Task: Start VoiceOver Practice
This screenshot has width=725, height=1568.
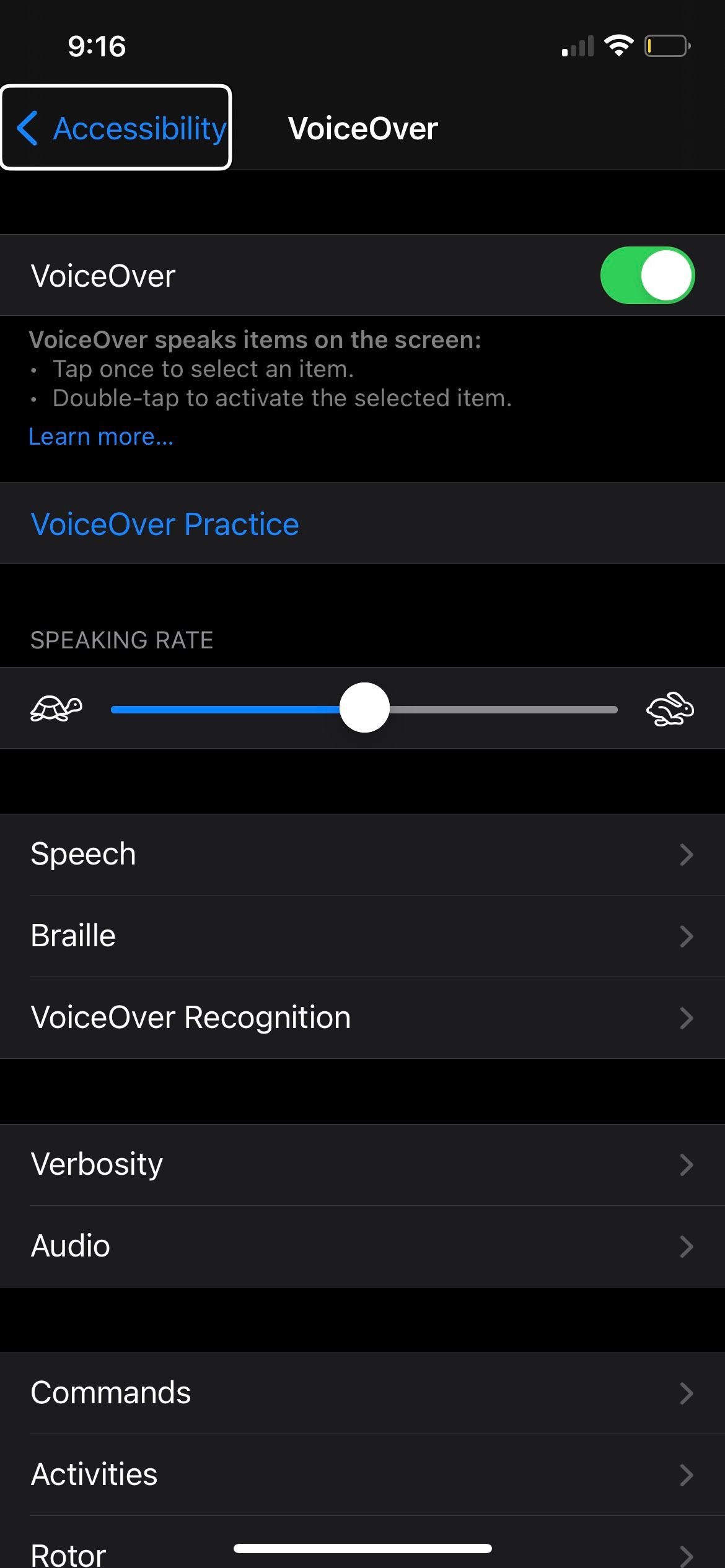Action: [x=165, y=525]
